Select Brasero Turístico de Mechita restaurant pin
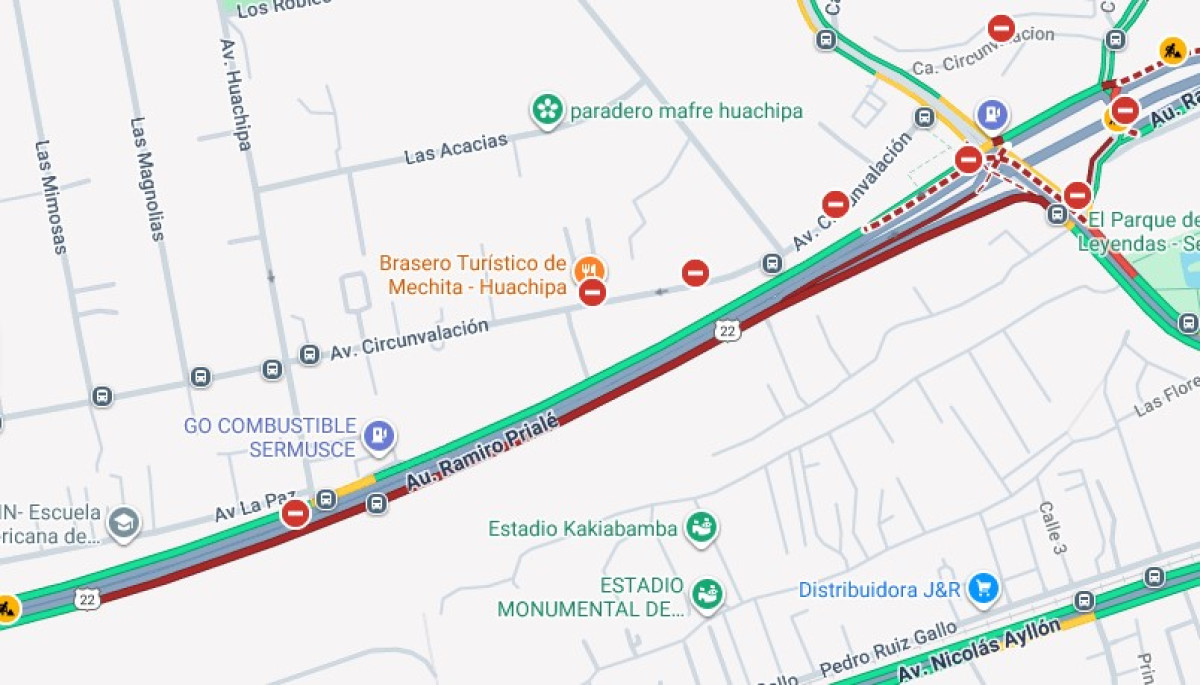1200x685 pixels. (x=589, y=268)
